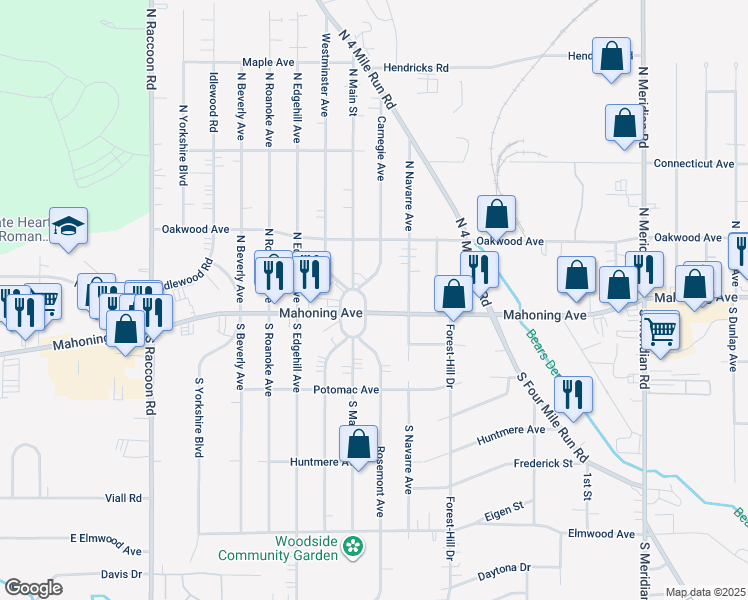Open the restaurant marker beside N 4 Mile Run Rd

click(x=479, y=269)
